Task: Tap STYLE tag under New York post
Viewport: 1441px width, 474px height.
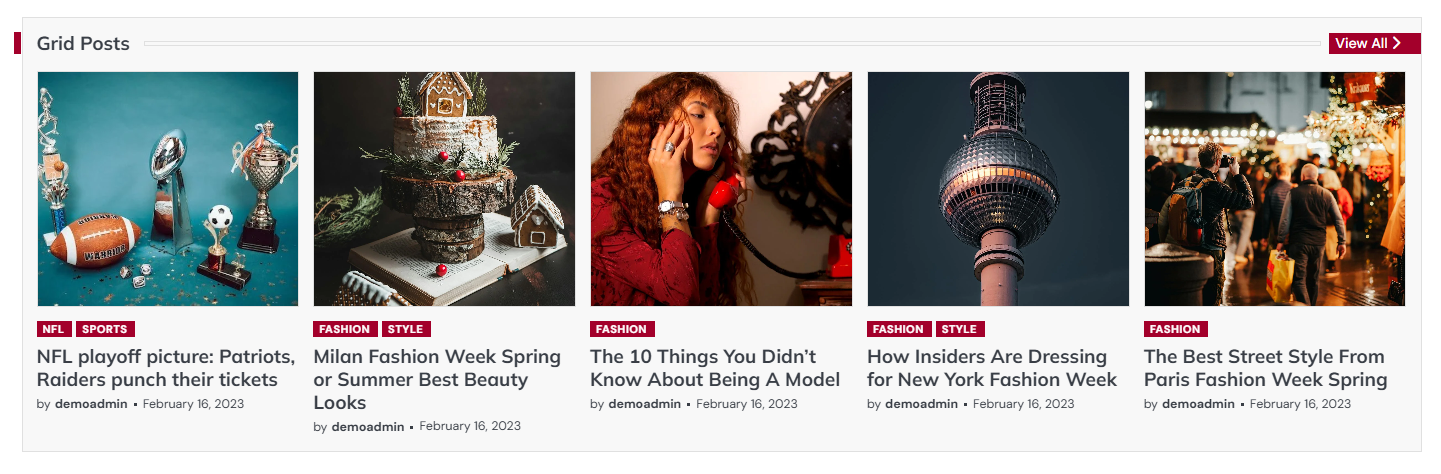Action: pyautogui.click(x=959, y=329)
